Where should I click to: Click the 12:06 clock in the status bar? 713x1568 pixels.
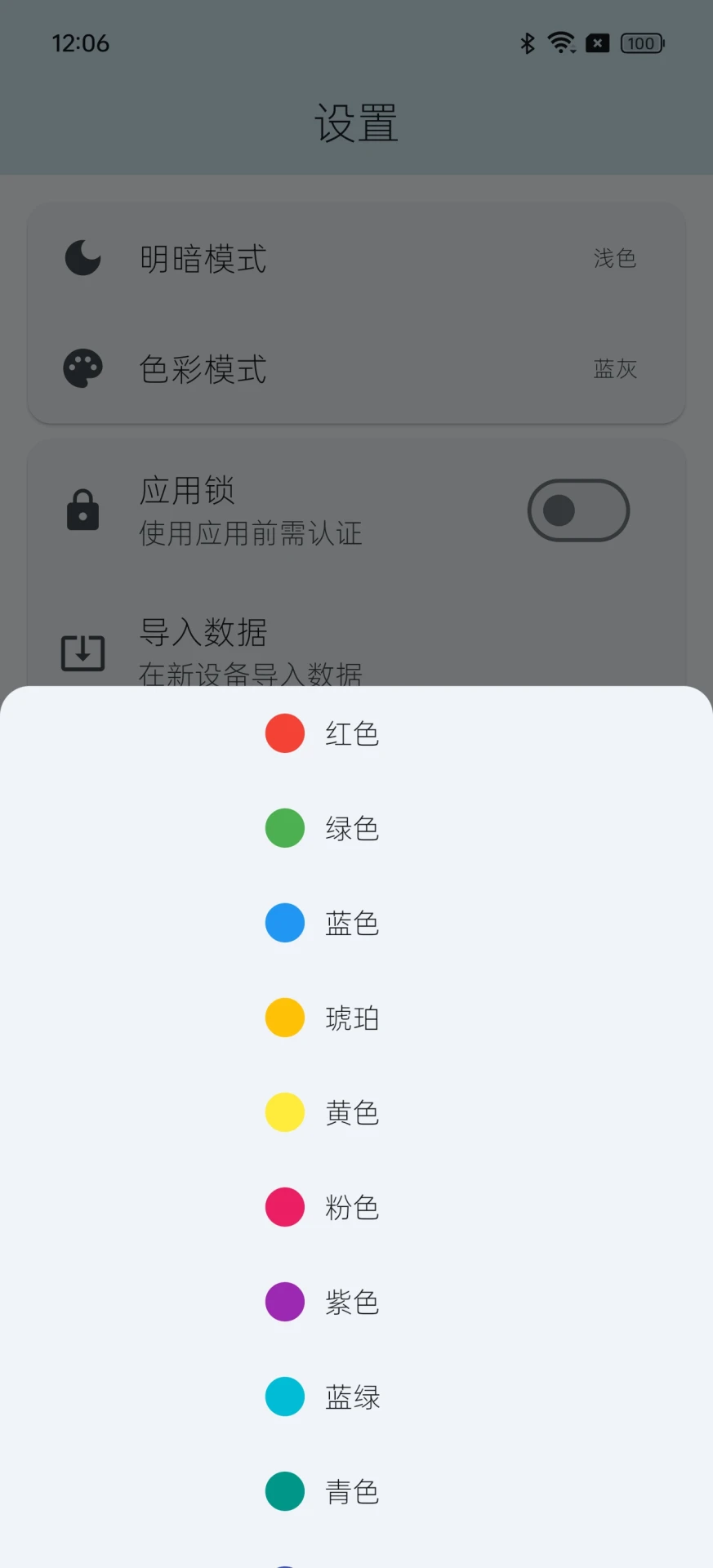[81, 43]
